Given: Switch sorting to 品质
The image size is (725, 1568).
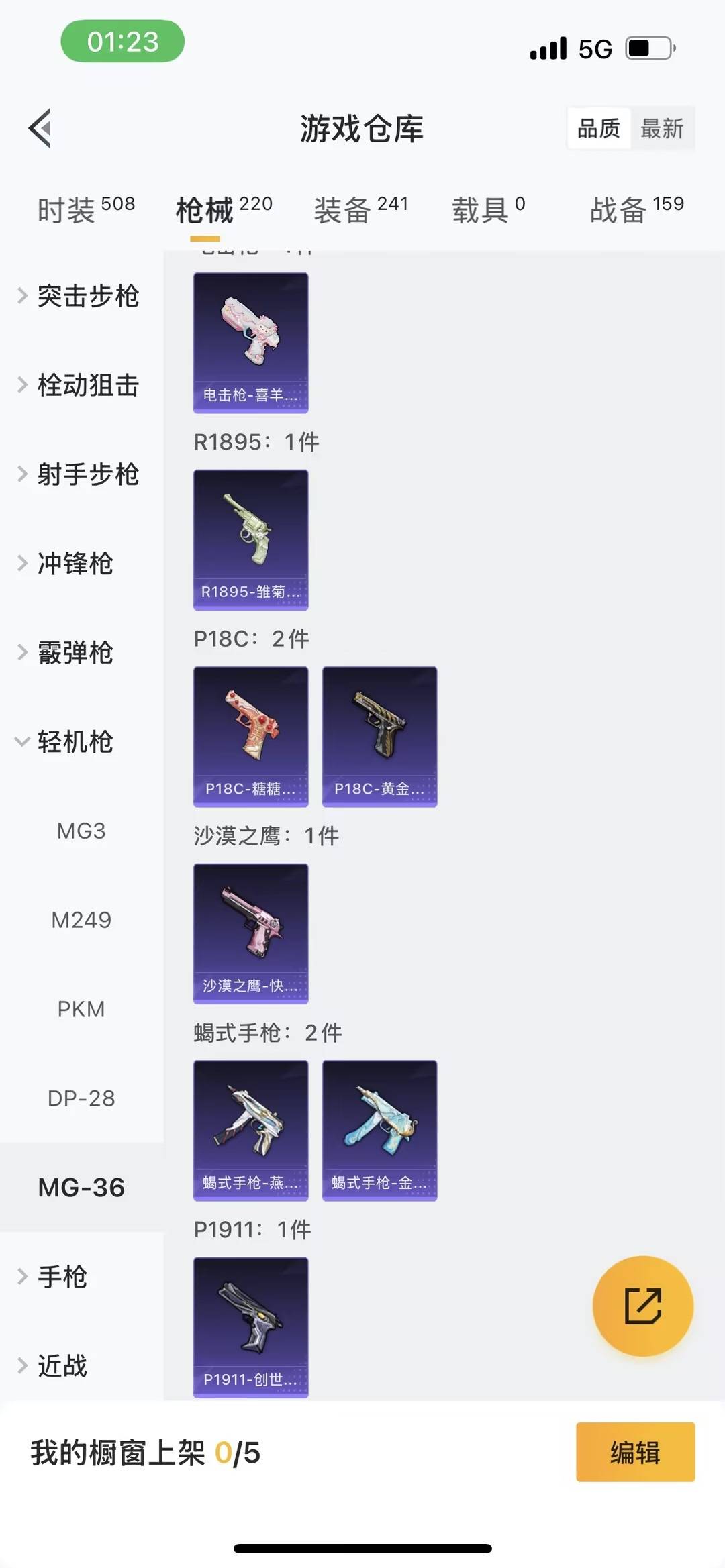Looking at the screenshot, I should pos(599,127).
